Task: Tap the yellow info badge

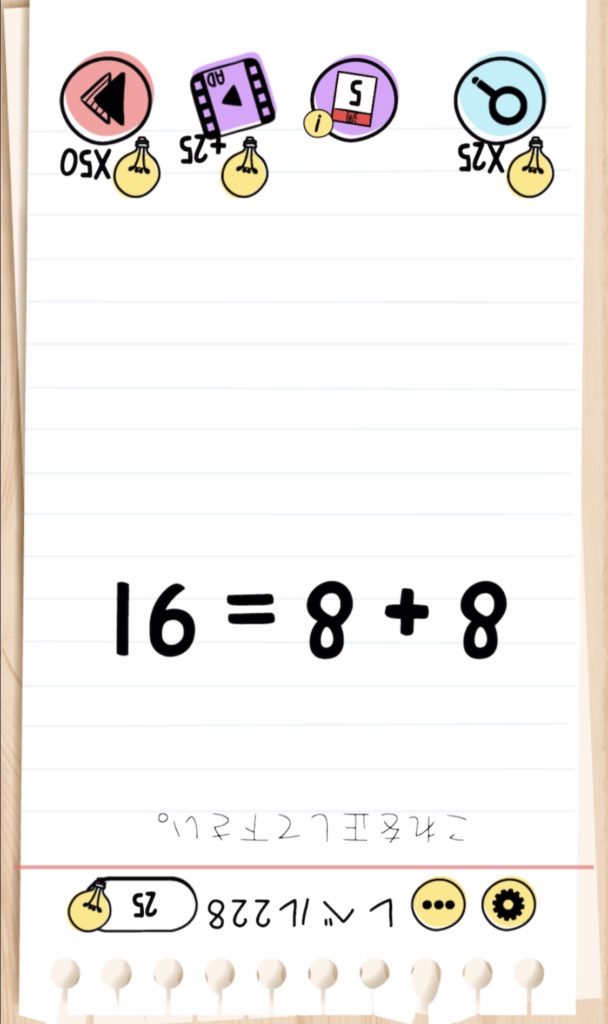Action: pos(318,123)
